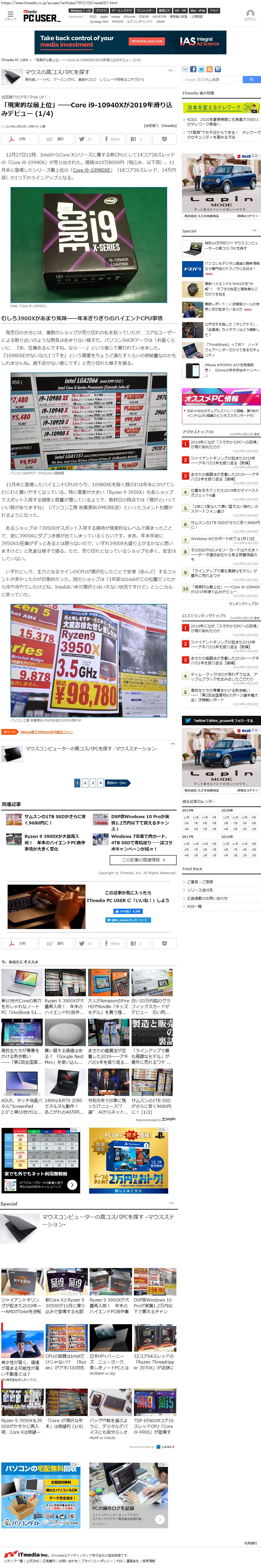261x1568 pixels.
Task: Open the Core i9-10980XE link in the article
Action: coord(91,170)
